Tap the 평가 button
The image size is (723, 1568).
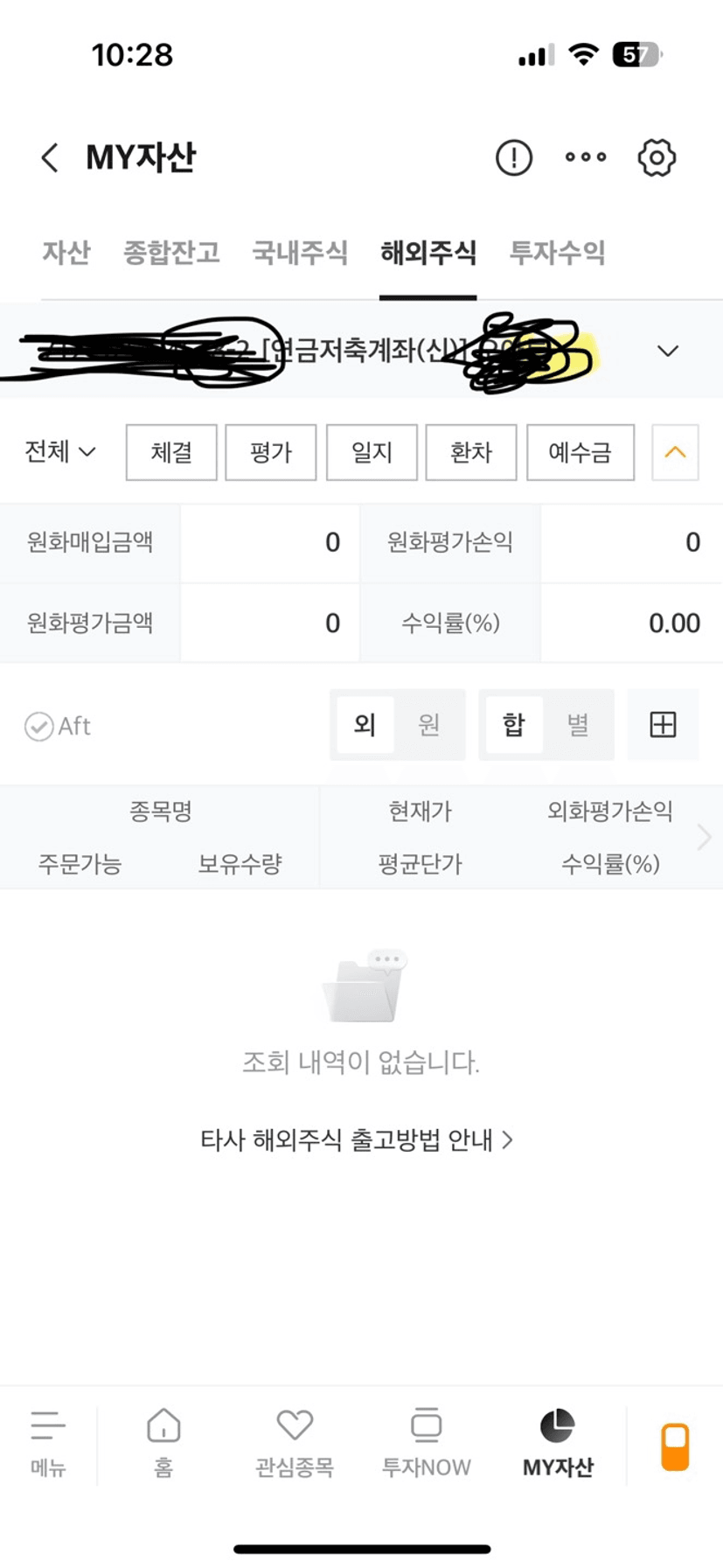270,452
